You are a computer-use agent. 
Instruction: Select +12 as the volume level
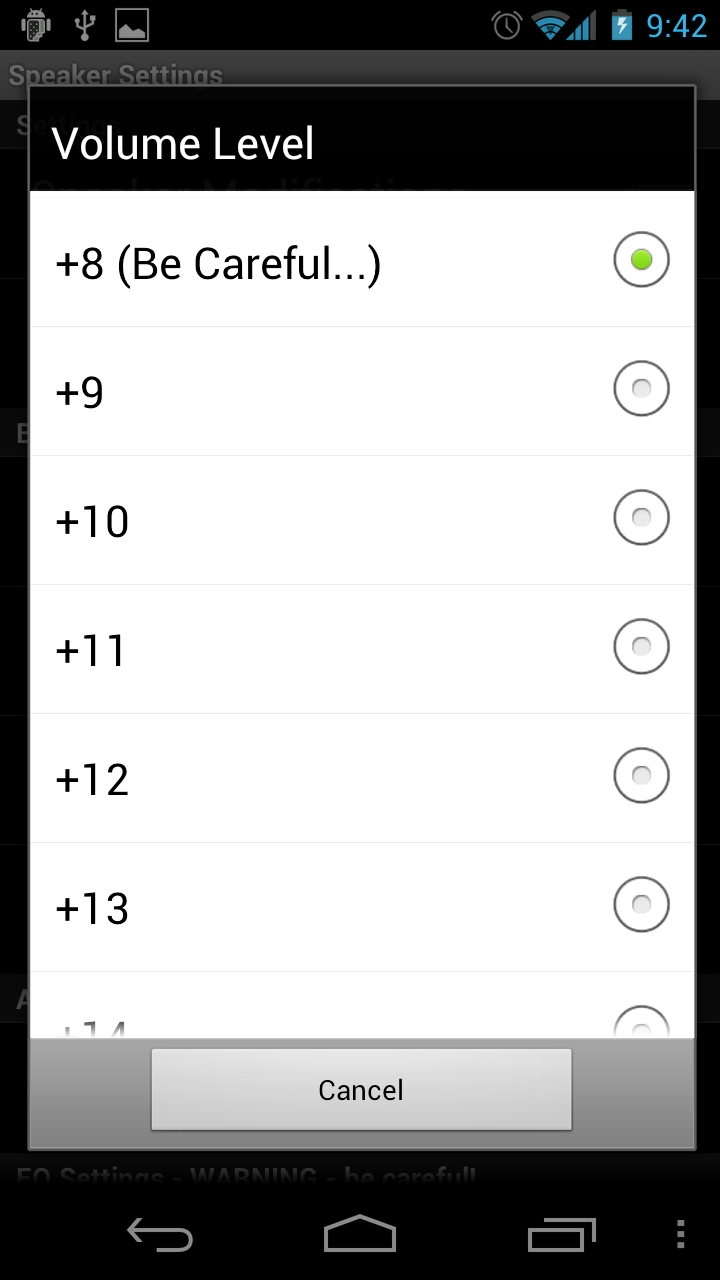click(361, 778)
